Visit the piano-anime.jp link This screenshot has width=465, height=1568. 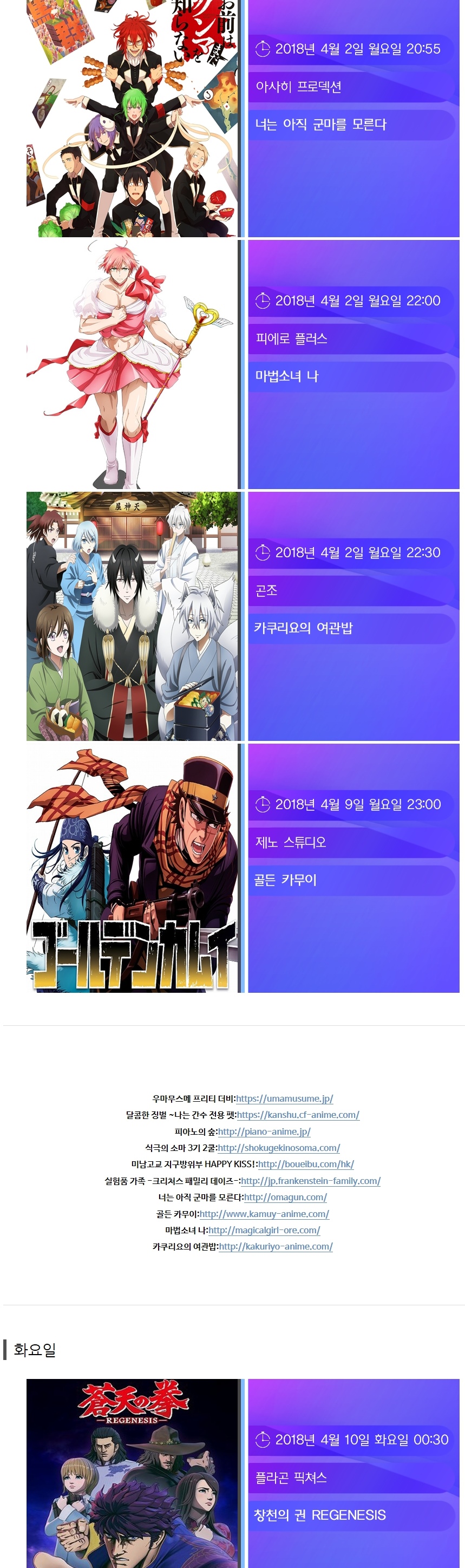(x=264, y=1131)
